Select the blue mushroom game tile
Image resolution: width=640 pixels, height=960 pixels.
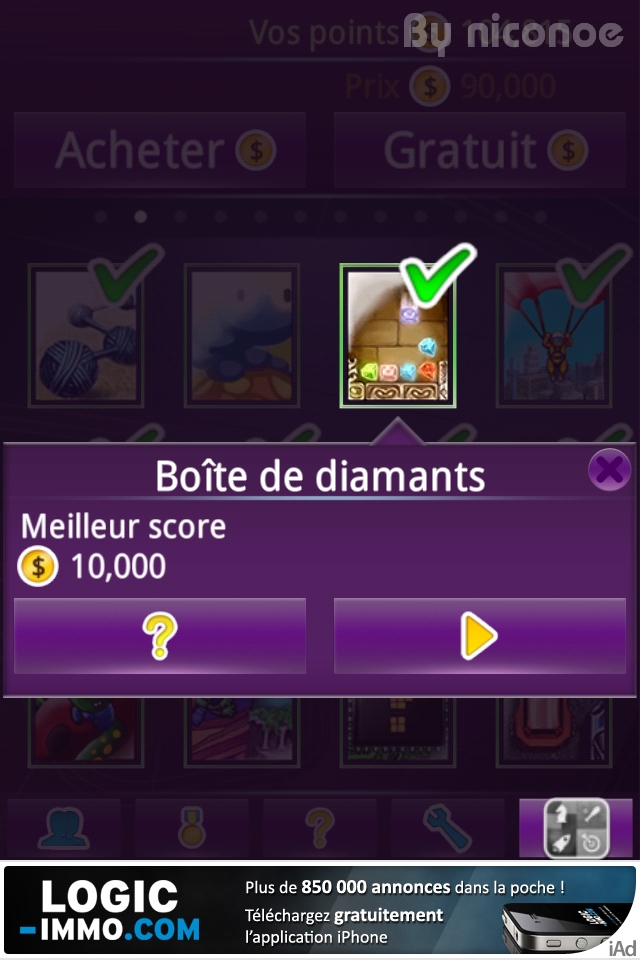click(242, 335)
